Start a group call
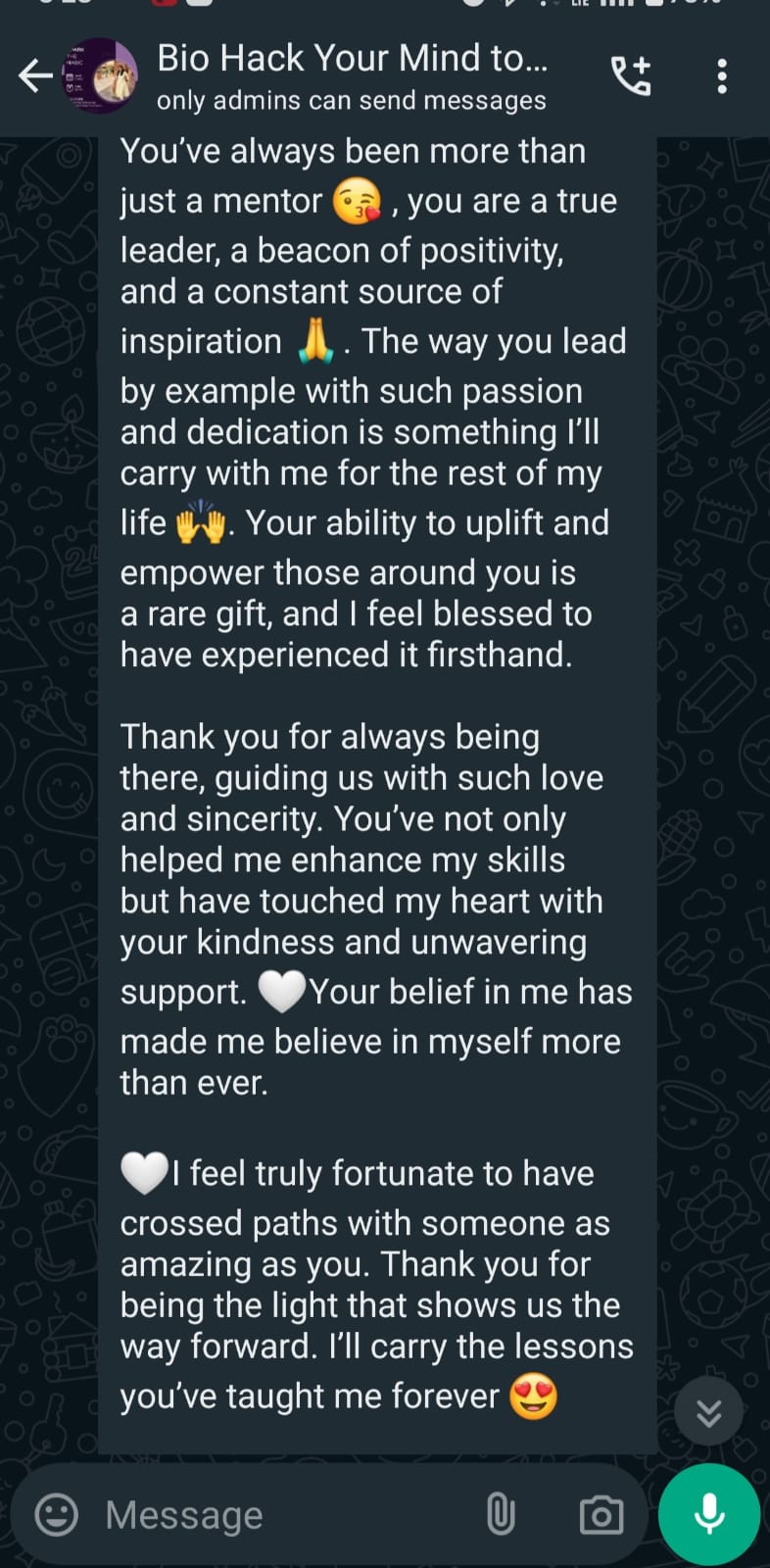The image size is (770, 1568). click(631, 75)
